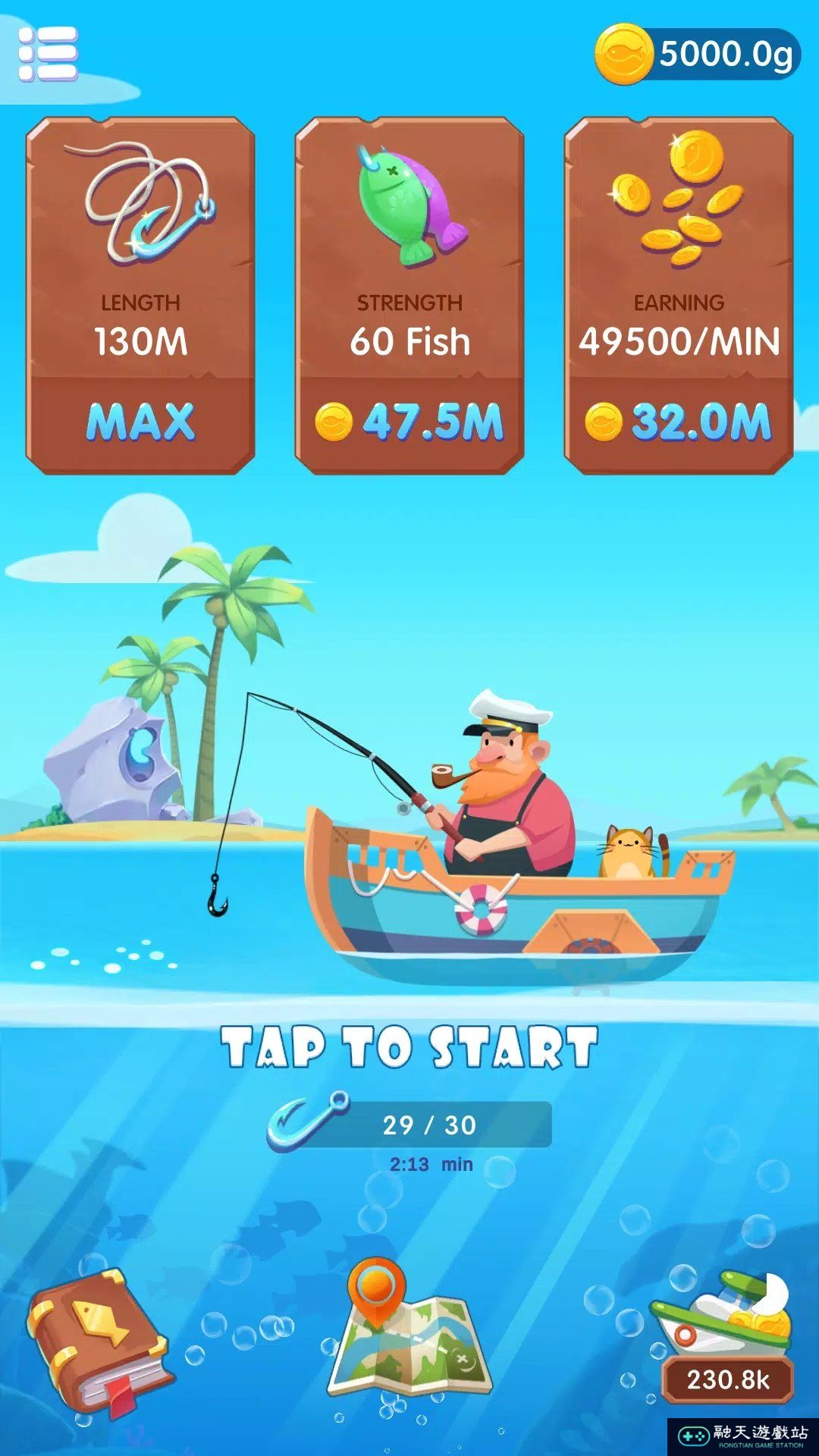Upgrade Strength for 47.5M coins
Image resolution: width=819 pixels, height=1456 pixels.
point(409,422)
